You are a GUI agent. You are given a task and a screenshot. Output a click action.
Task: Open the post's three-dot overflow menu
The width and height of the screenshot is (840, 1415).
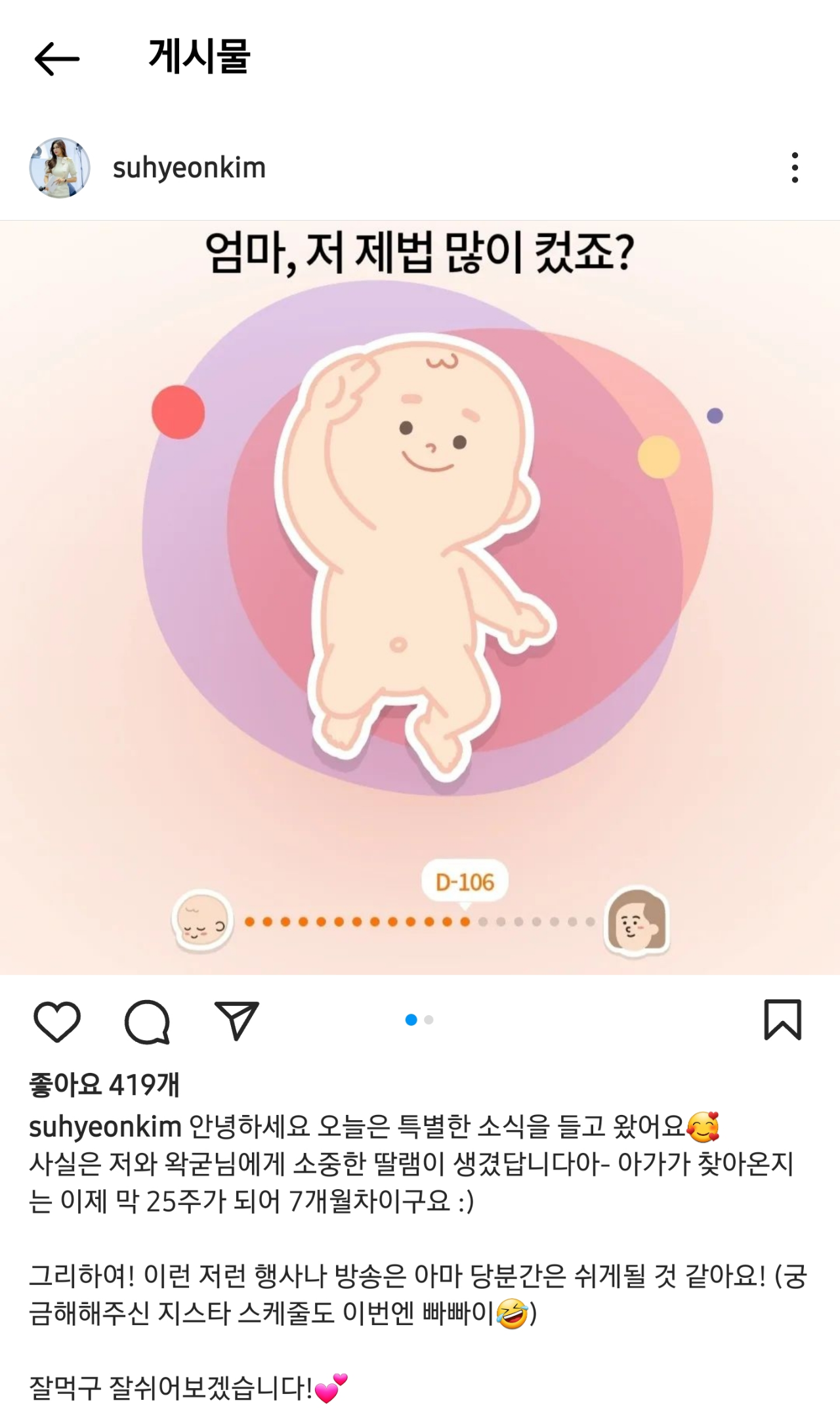795,168
